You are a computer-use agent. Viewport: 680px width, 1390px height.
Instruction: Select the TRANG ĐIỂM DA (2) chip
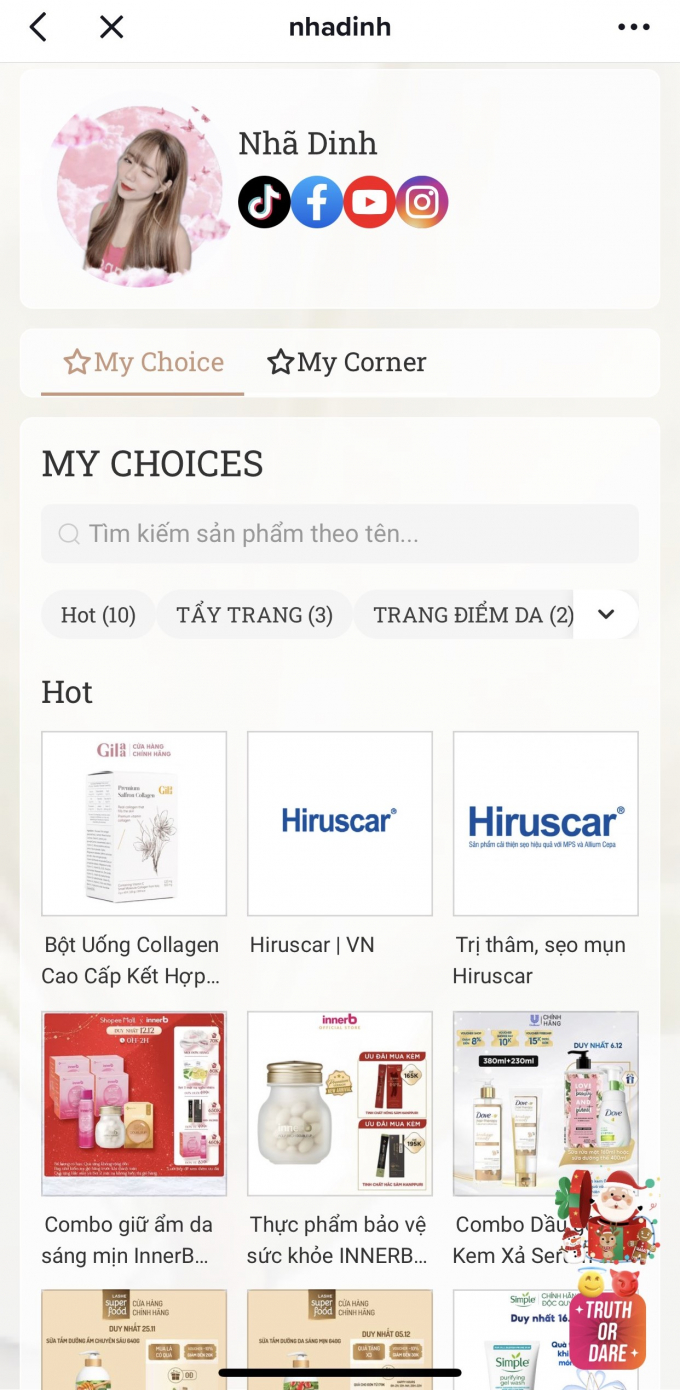(x=472, y=615)
